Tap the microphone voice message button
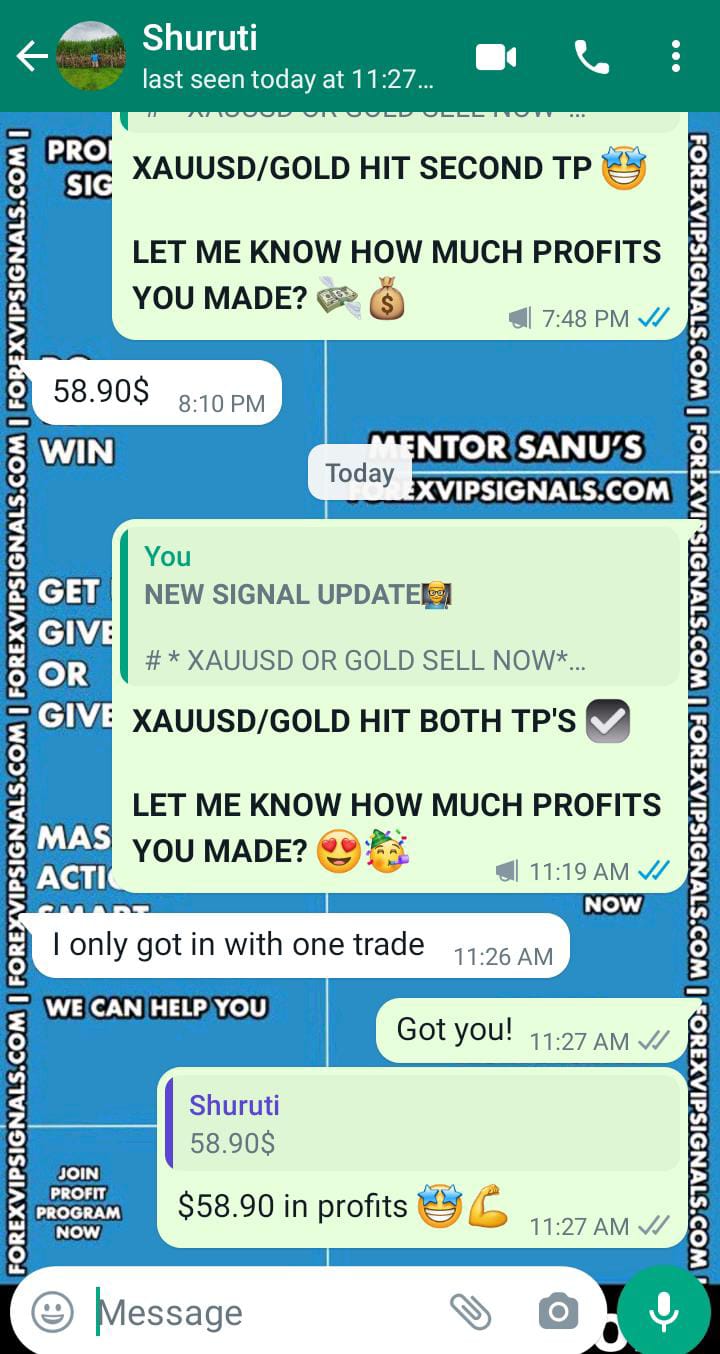 point(664,1312)
